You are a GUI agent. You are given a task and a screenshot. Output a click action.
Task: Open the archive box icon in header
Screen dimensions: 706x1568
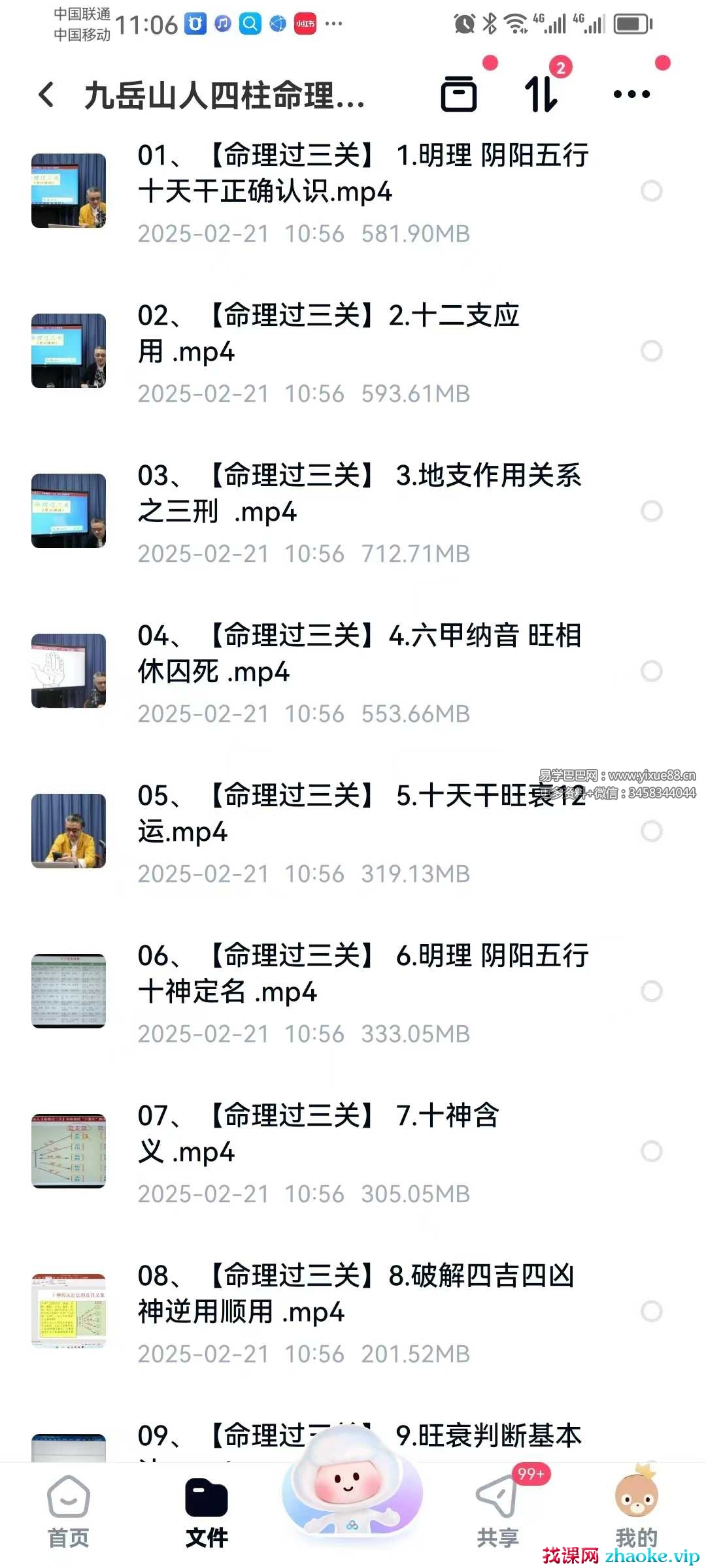[x=459, y=94]
